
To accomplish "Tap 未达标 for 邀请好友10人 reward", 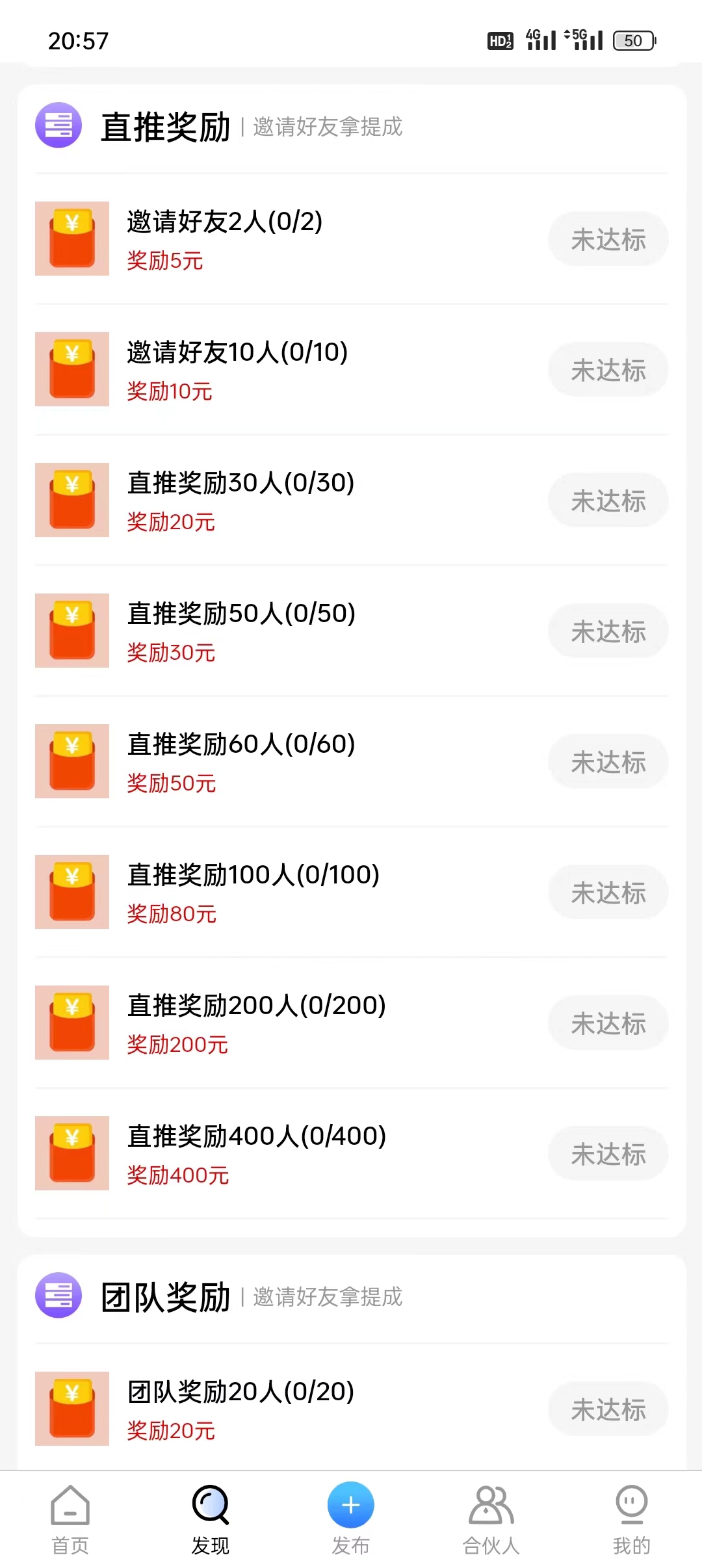I will pos(608,370).
